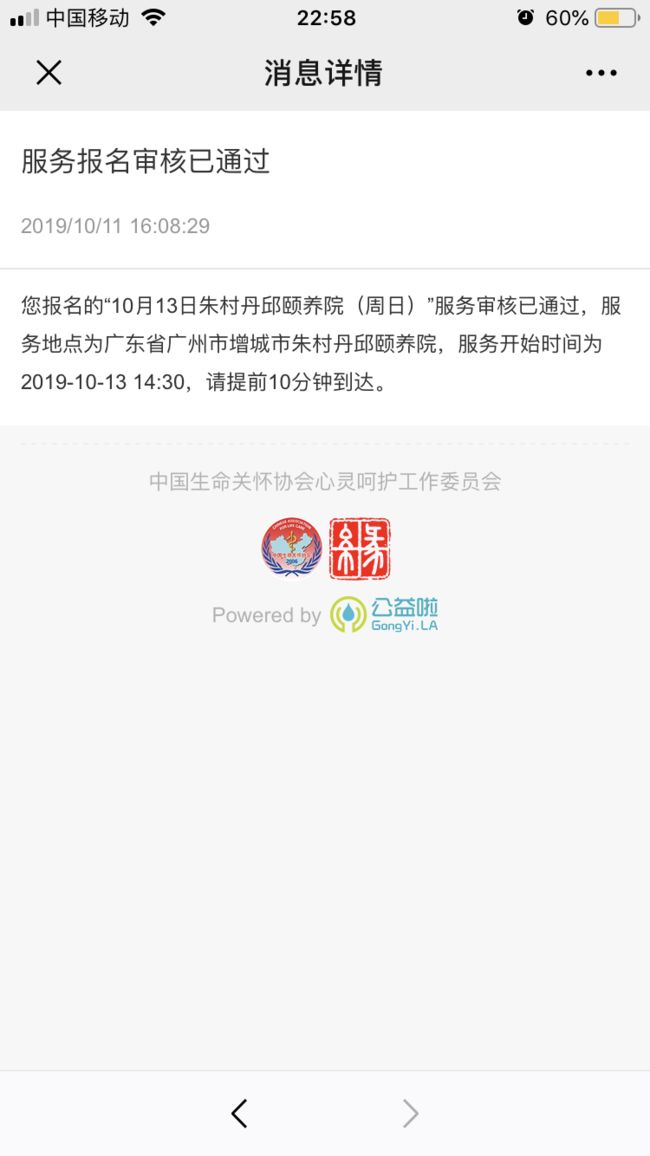
Task: Open the three-dot overflow menu
Action: pos(601,73)
